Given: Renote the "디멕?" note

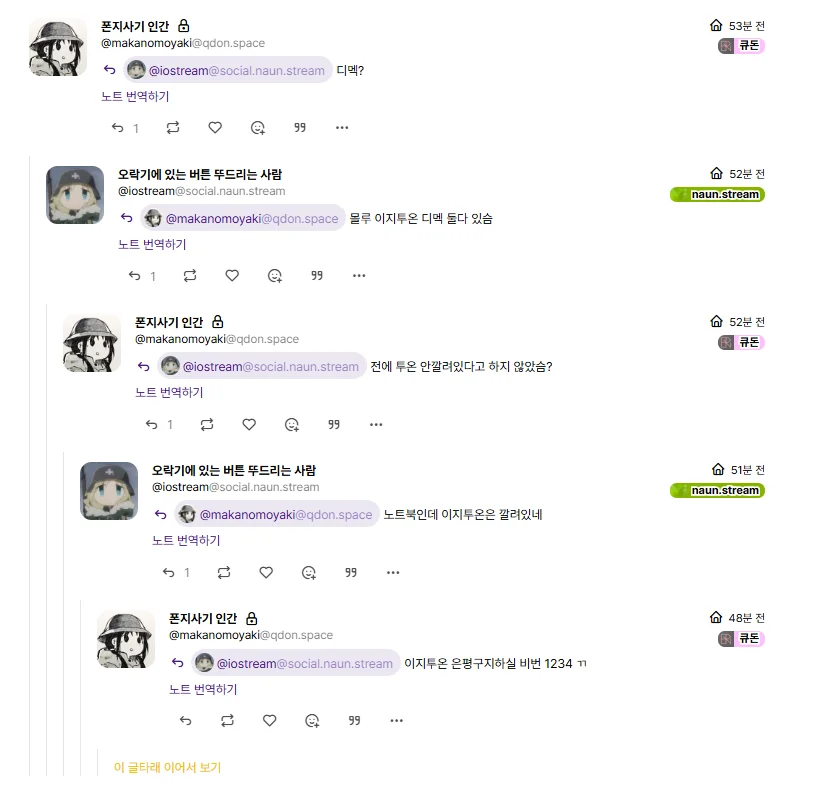Looking at the screenshot, I should coord(173,128).
